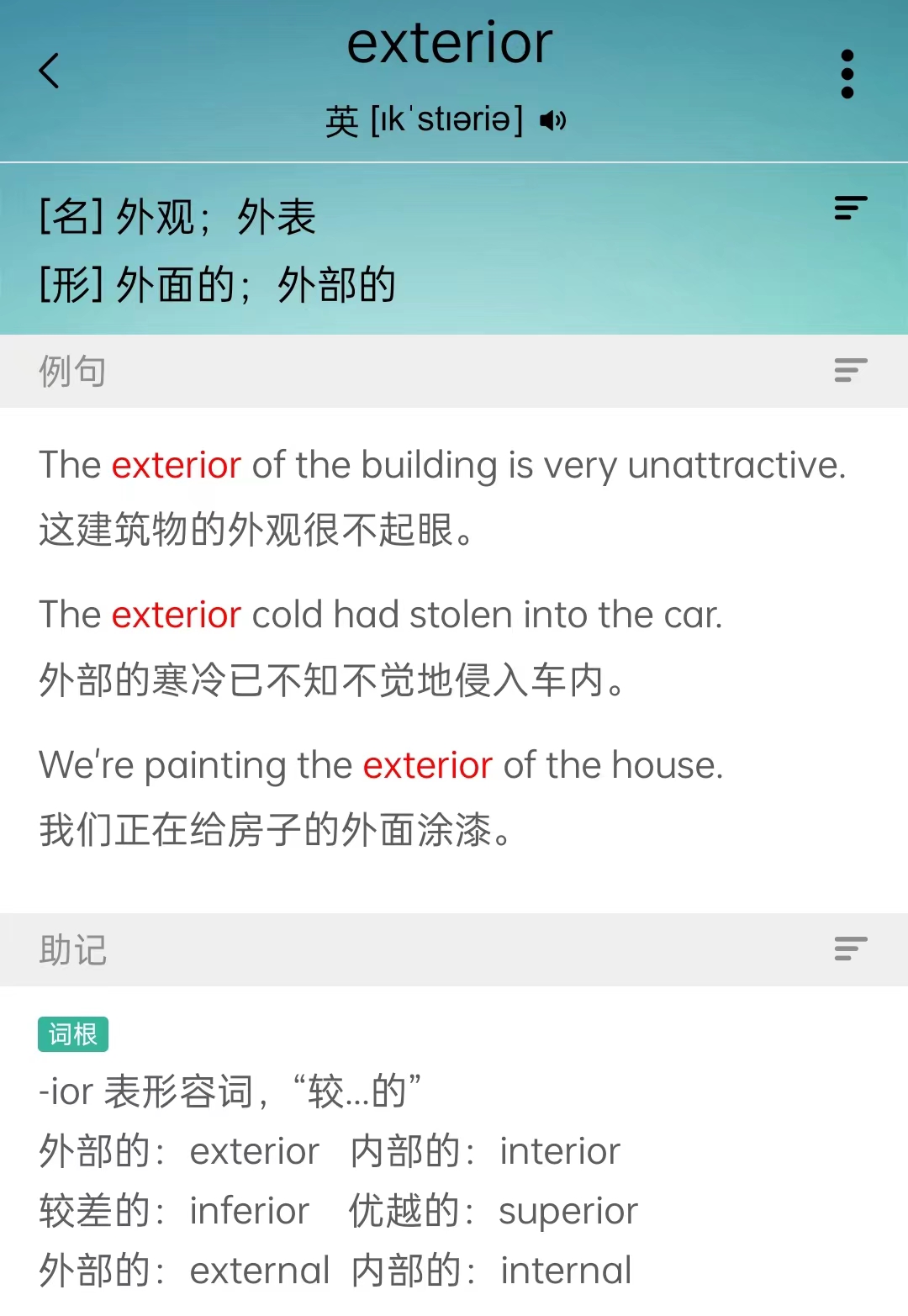
Task: Play the British pronunciation audio
Action: (552, 121)
